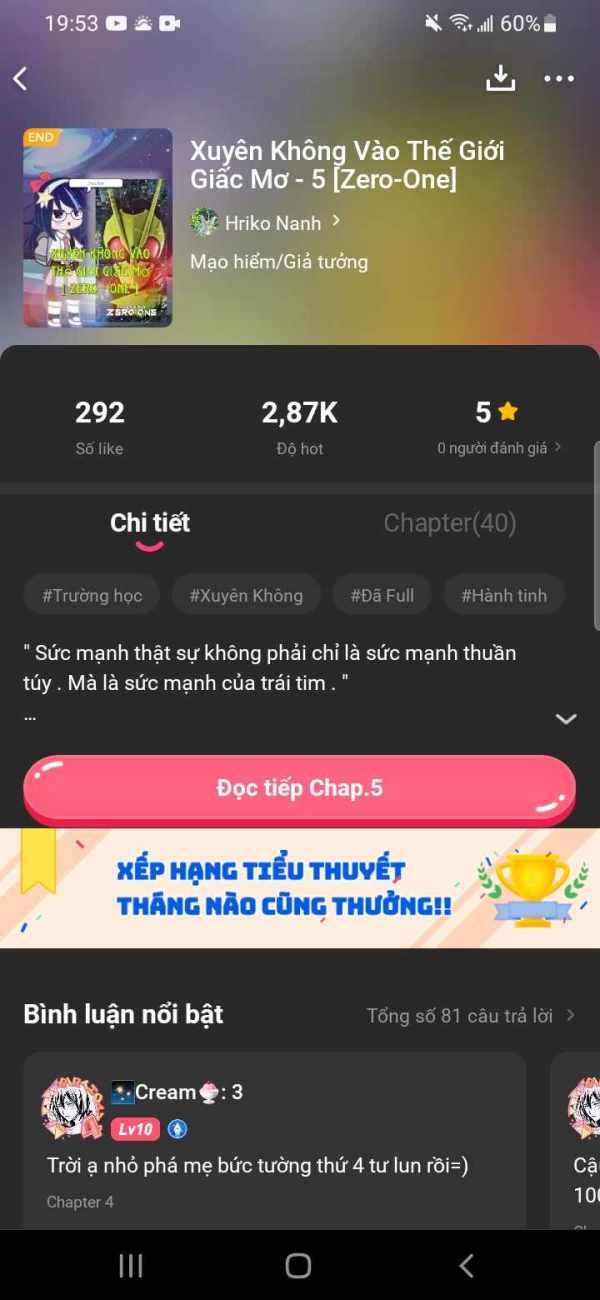Download the novel for offline reading
The image size is (600, 1300).
(x=500, y=79)
